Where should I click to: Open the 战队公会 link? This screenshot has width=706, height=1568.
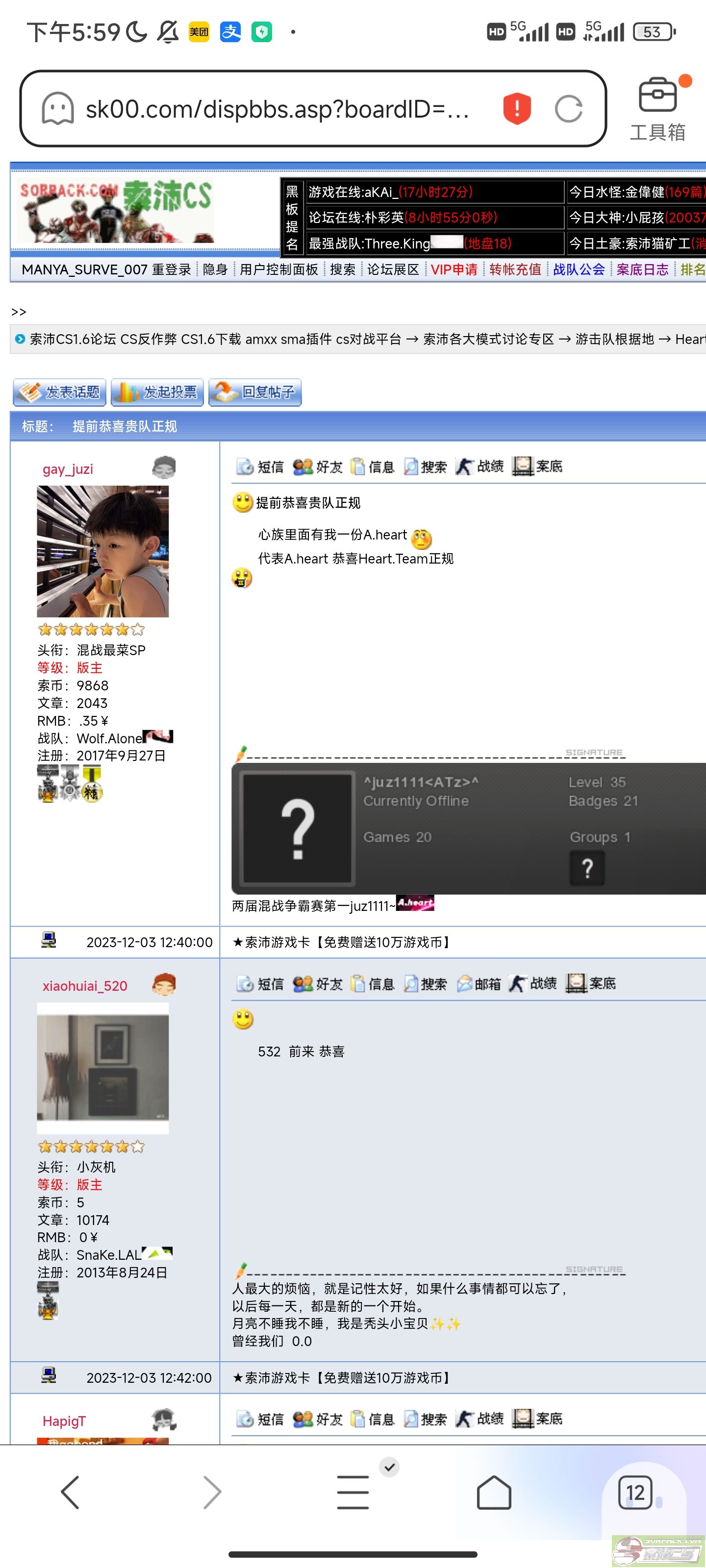[x=579, y=269]
